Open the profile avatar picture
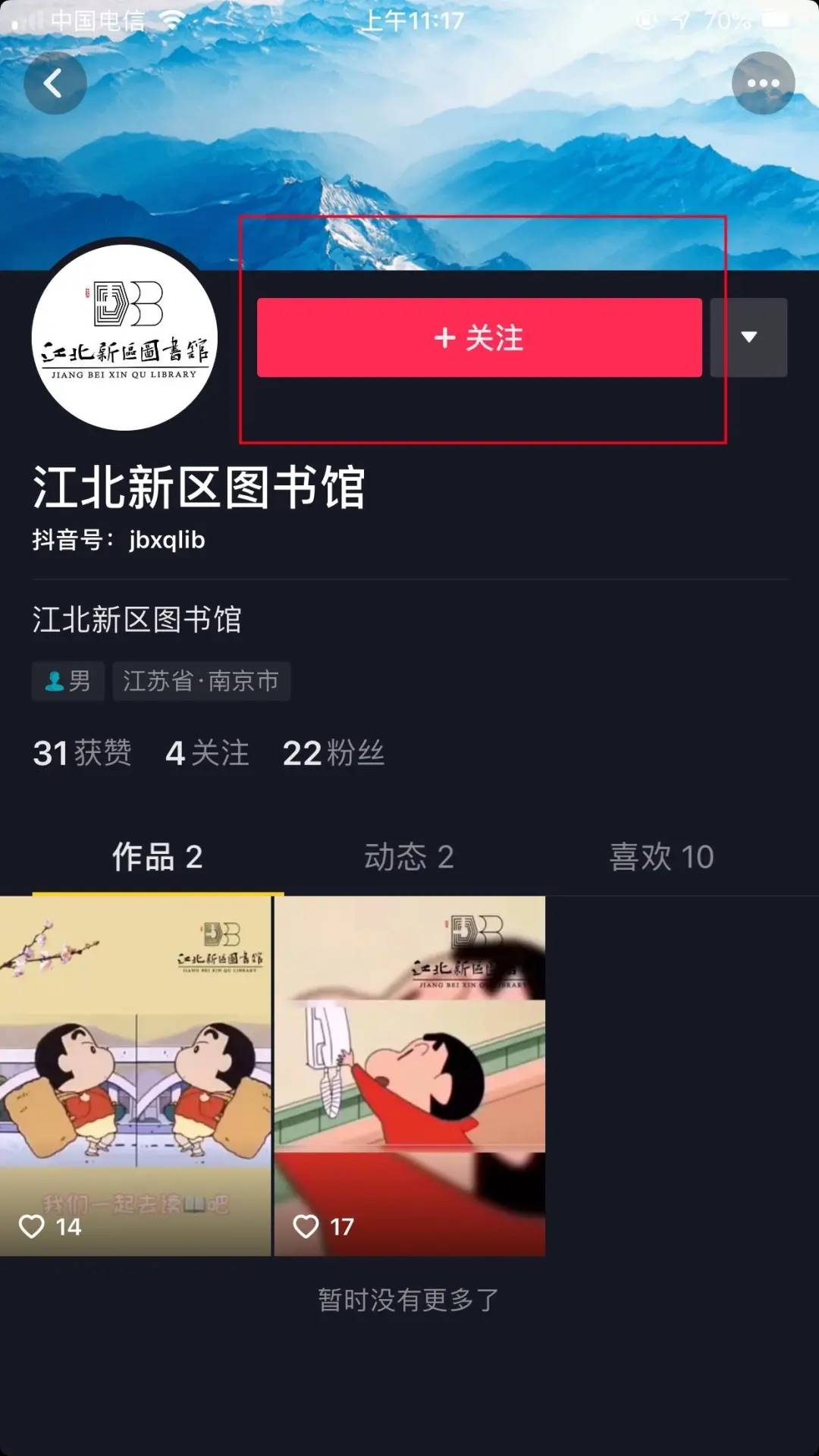Image resolution: width=819 pixels, height=1456 pixels. click(125, 337)
